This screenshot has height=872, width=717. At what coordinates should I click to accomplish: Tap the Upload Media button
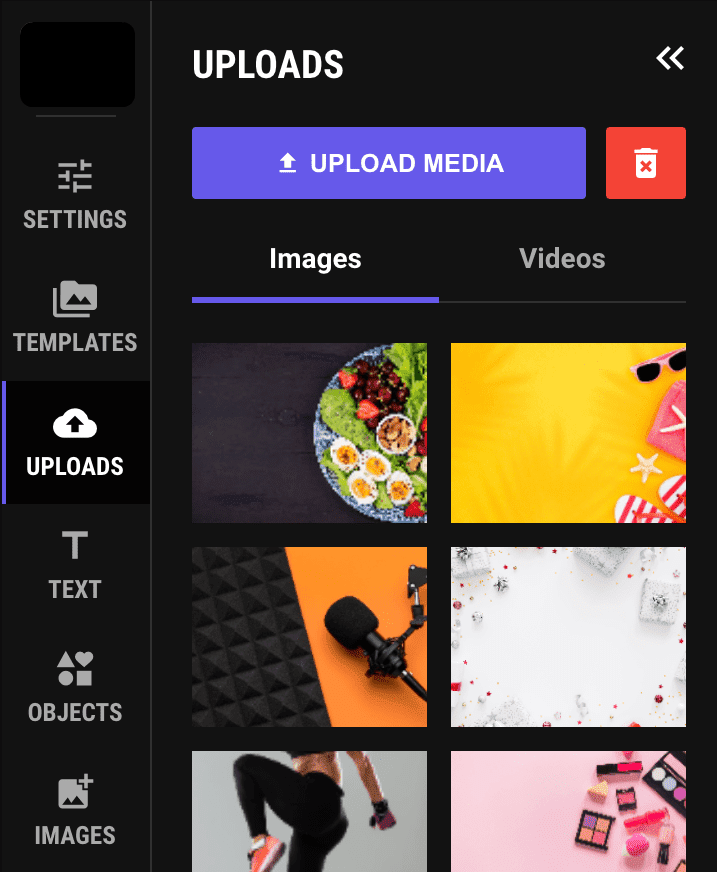[x=388, y=163]
